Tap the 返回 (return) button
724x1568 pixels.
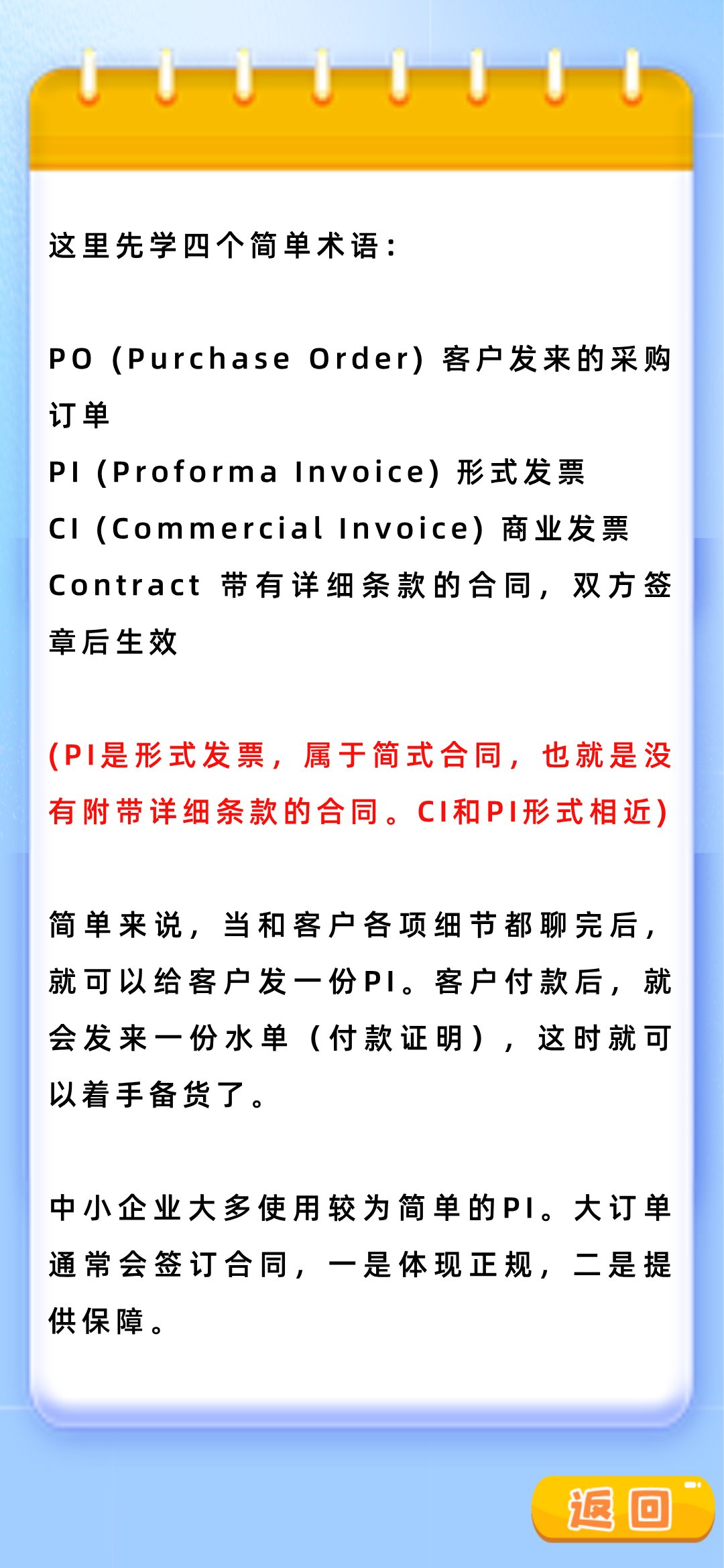(x=622, y=1509)
